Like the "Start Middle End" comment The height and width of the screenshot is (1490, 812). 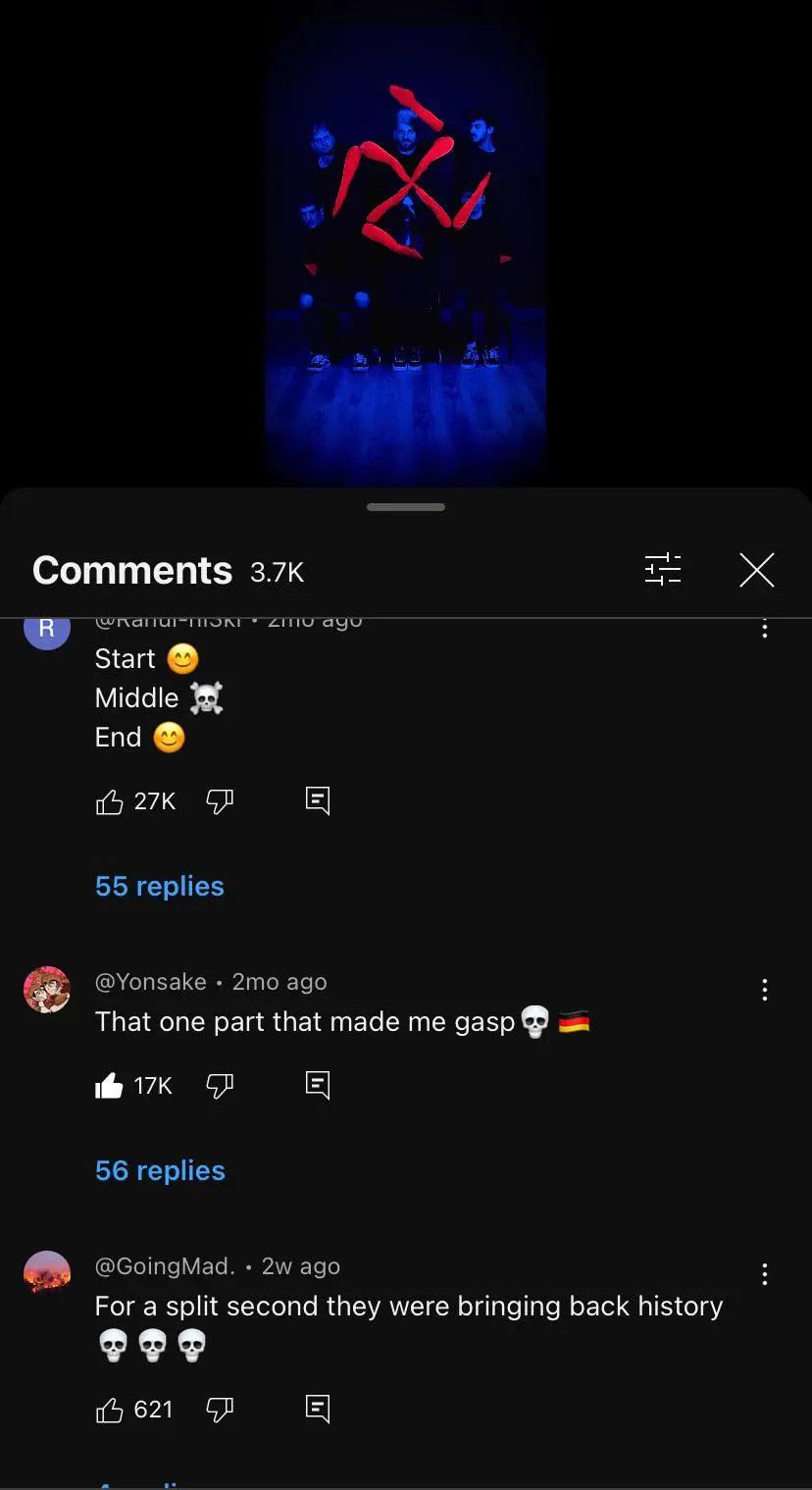pyautogui.click(x=109, y=802)
